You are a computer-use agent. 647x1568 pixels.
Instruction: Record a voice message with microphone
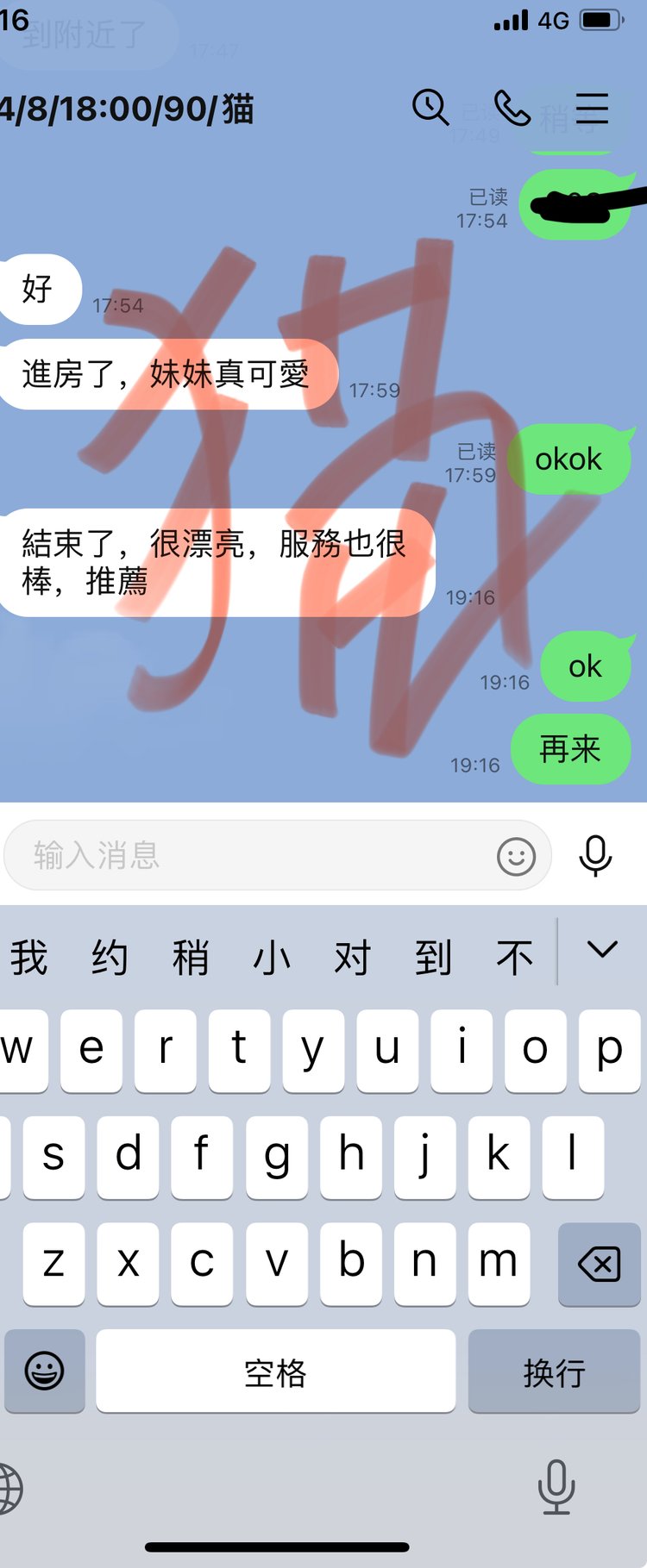tap(595, 855)
